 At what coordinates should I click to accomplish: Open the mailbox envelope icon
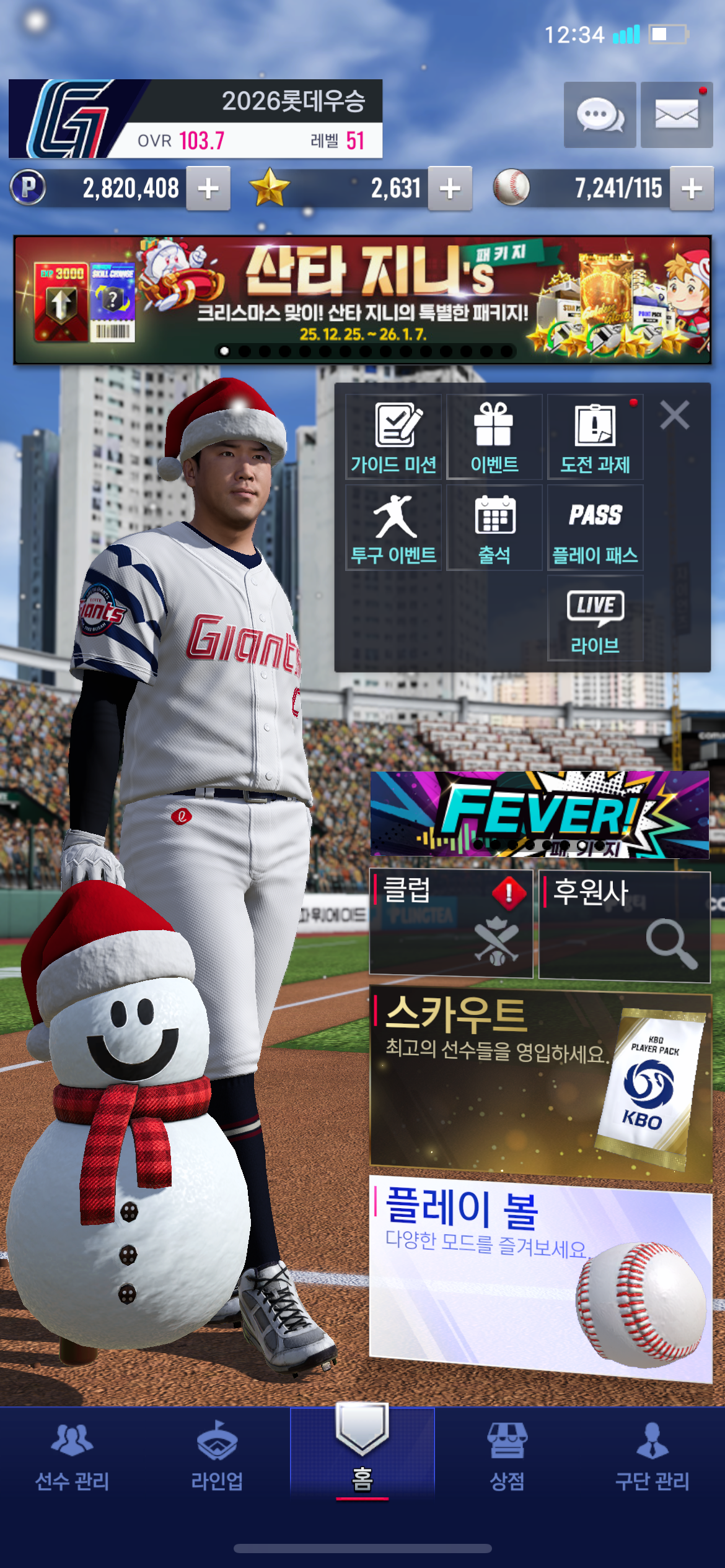[676, 115]
